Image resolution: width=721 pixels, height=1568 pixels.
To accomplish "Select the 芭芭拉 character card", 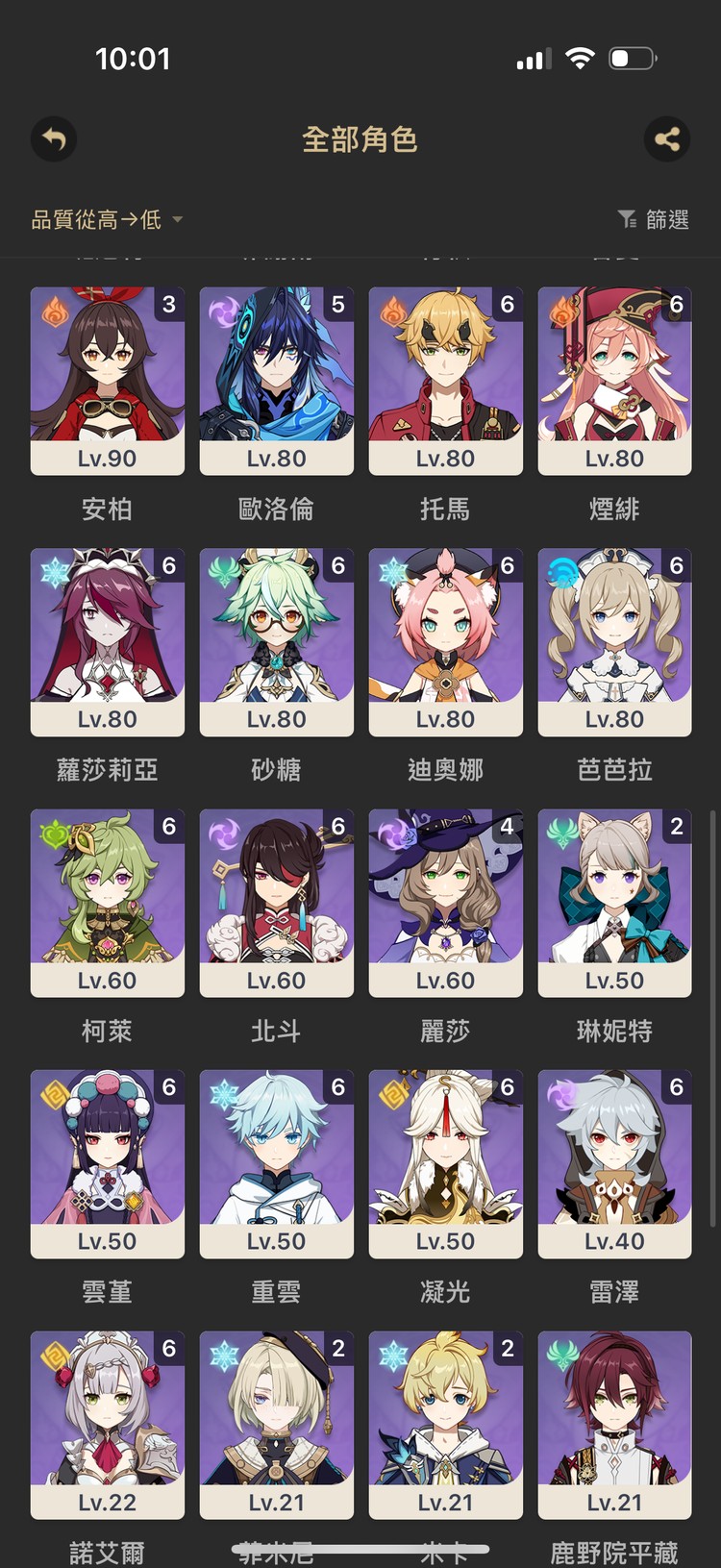I will [x=614, y=642].
